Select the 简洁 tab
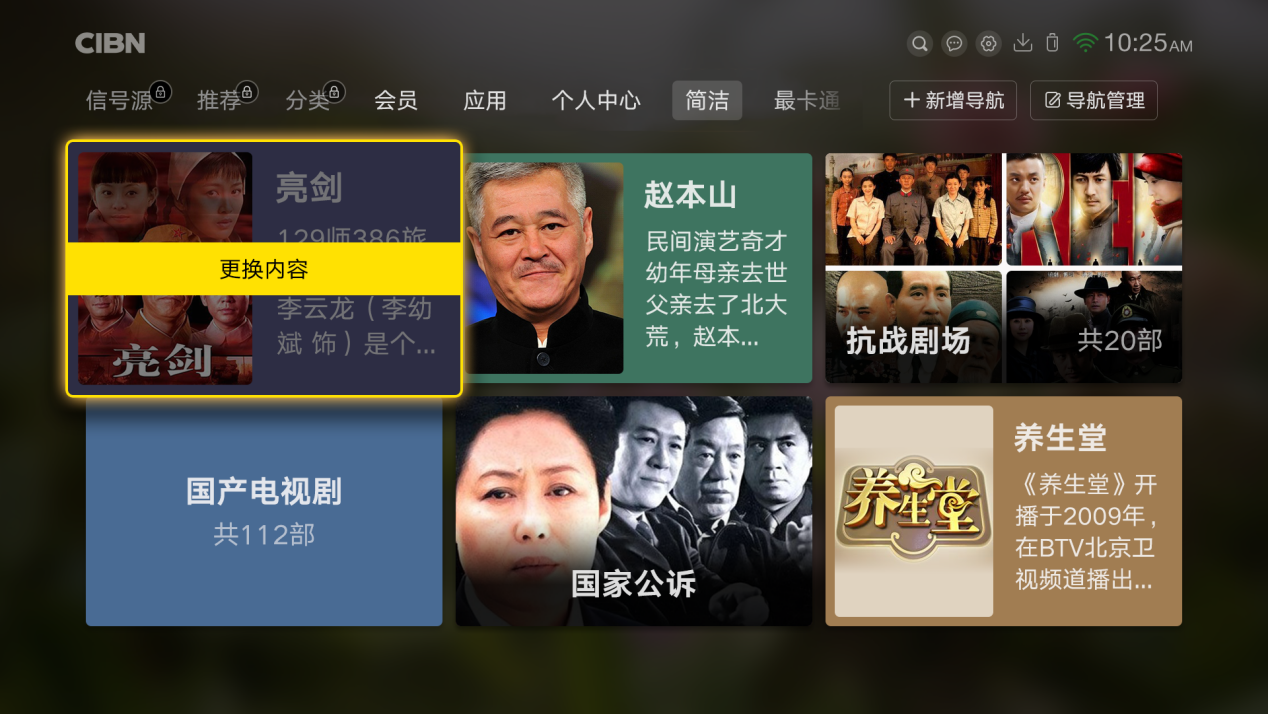Screen dimensions: 1268x714 pyautogui.click(x=707, y=100)
